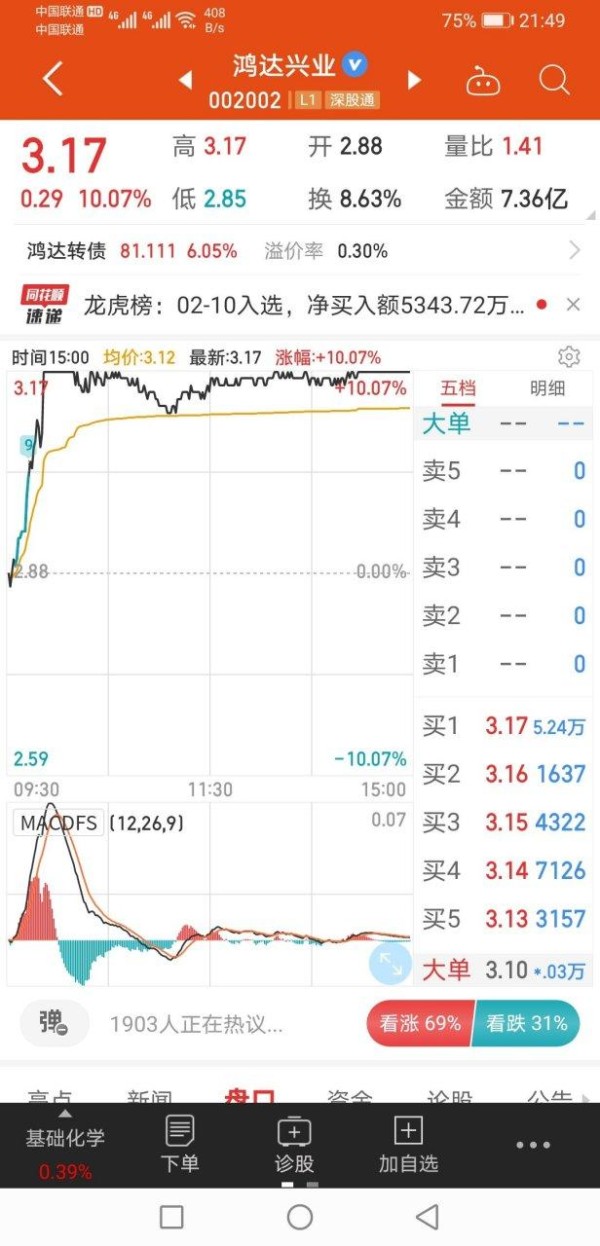This screenshot has height=1246, width=600.
Task: Open chart settings gear
Action: point(569,357)
